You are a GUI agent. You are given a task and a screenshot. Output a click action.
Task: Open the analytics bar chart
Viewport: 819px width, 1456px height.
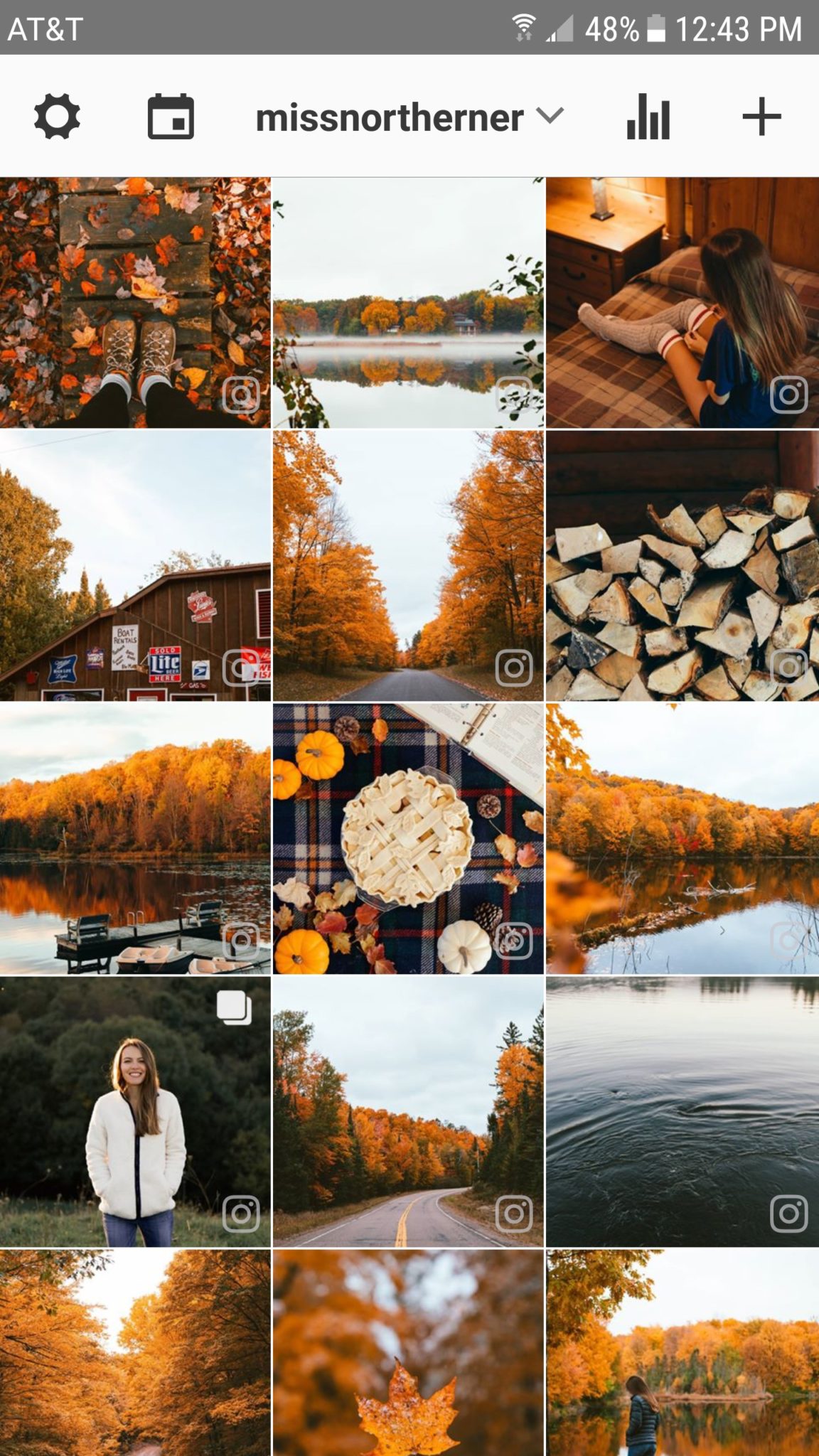point(648,116)
